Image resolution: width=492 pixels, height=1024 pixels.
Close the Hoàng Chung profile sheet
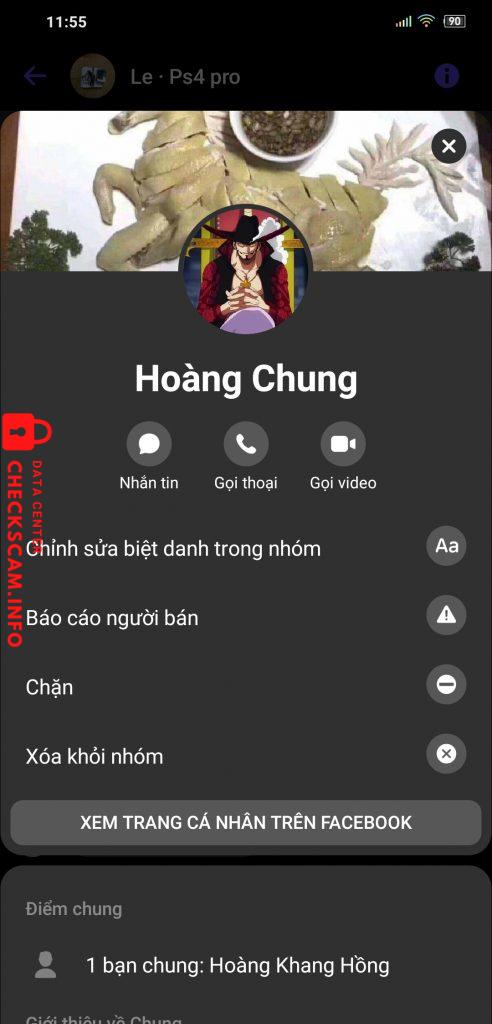pos(448,146)
